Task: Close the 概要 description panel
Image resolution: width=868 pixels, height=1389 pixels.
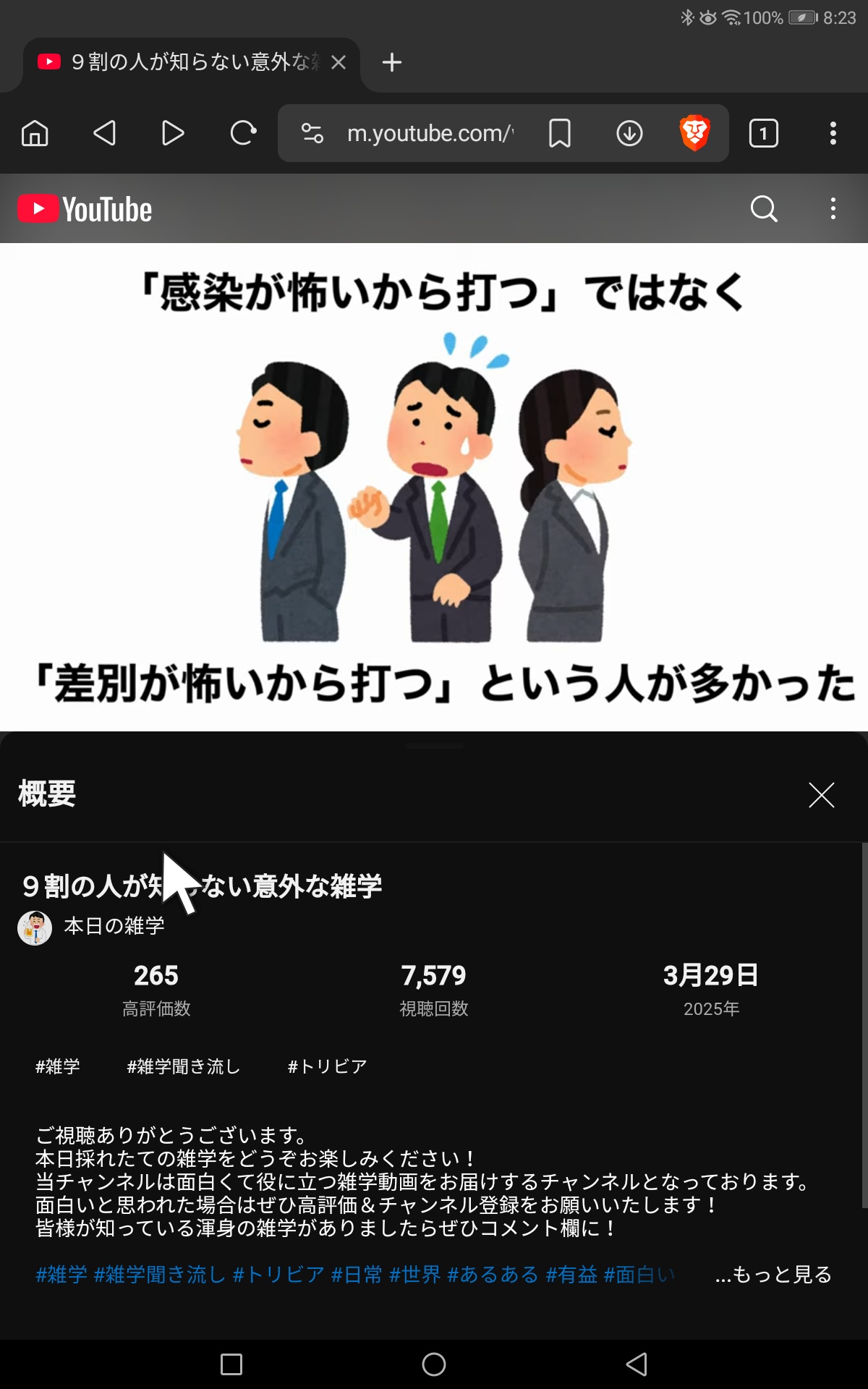Action: pyautogui.click(x=821, y=795)
